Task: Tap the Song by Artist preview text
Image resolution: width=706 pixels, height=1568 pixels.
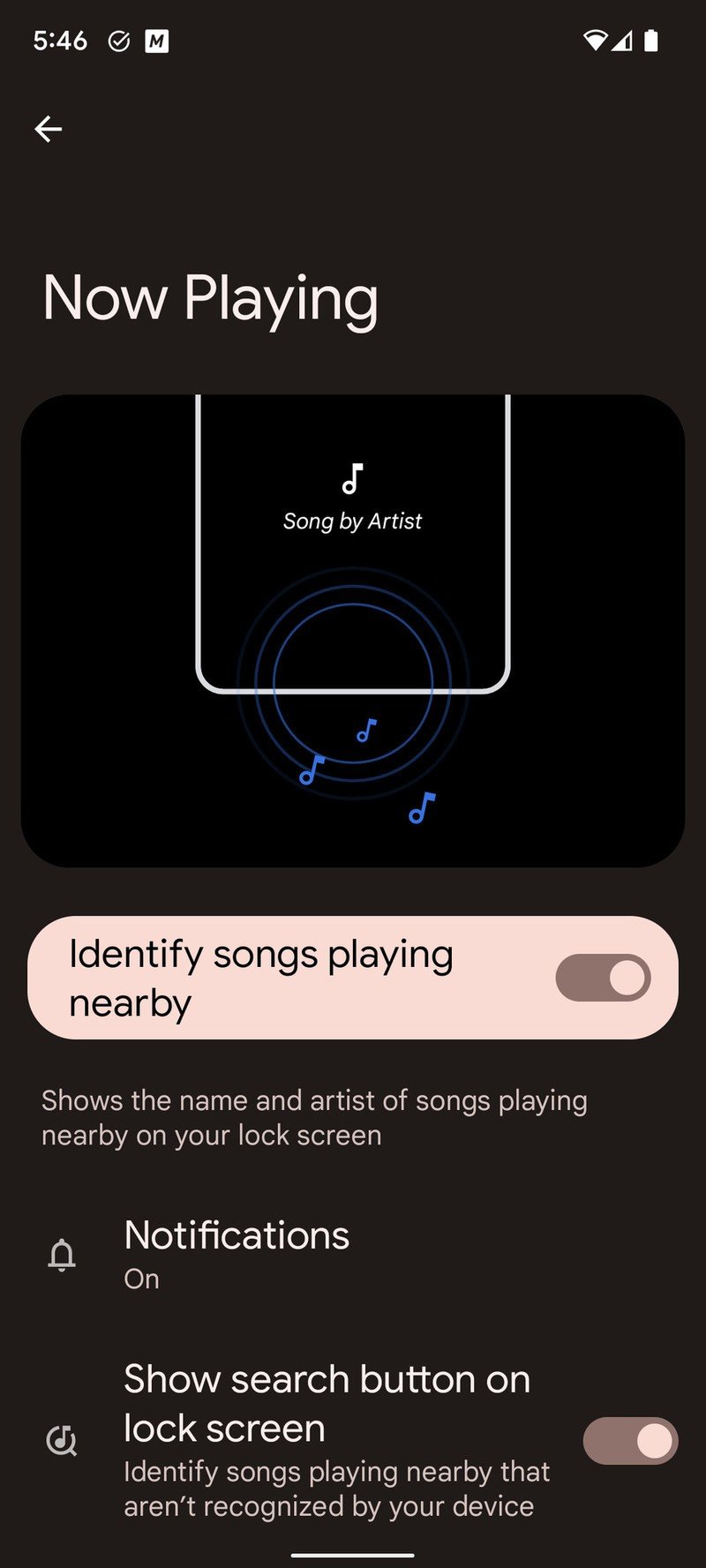Action: point(353,521)
